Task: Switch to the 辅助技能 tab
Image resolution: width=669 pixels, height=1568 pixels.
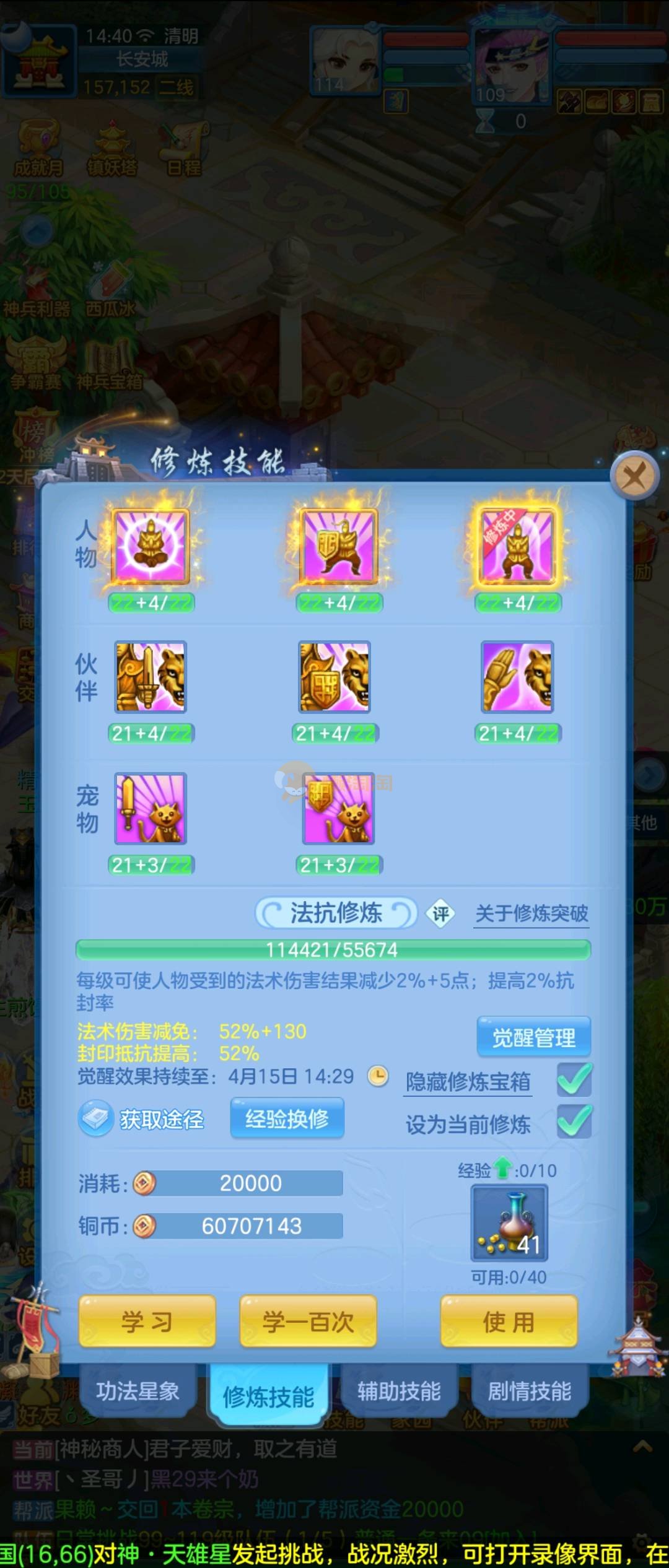Action: point(399,1392)
